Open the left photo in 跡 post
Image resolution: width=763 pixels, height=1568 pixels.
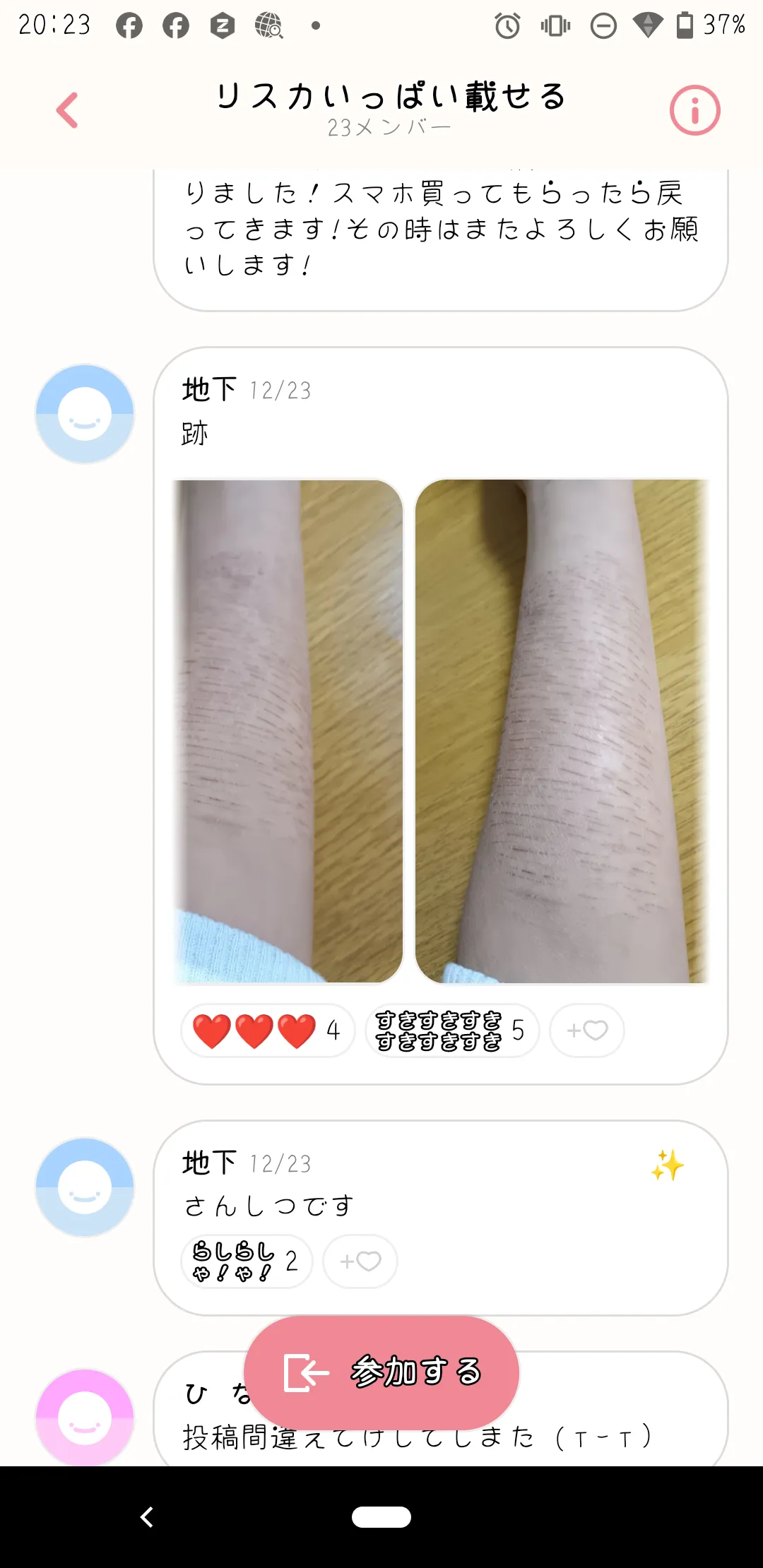pos(288,731)
